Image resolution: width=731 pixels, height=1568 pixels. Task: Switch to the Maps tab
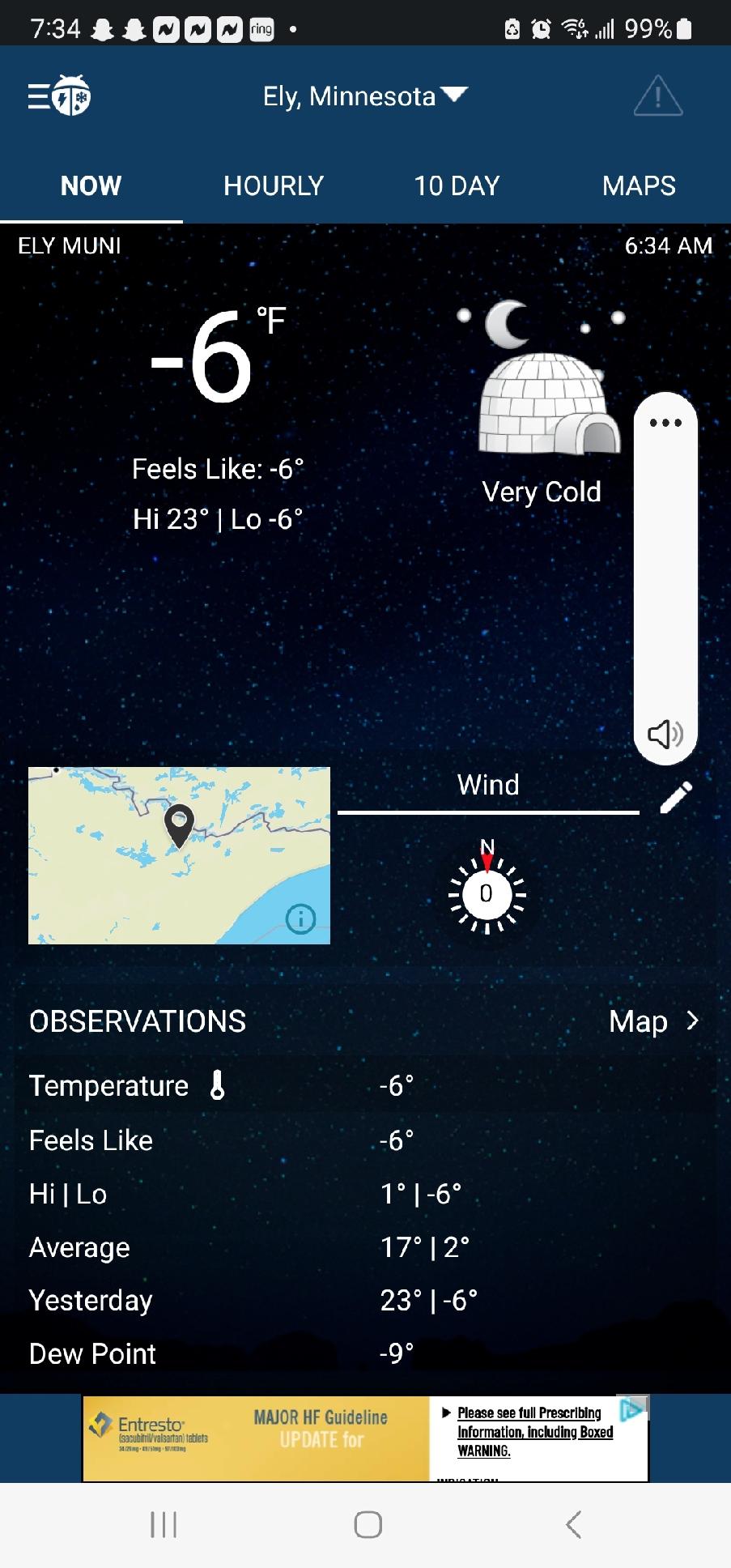639,185
